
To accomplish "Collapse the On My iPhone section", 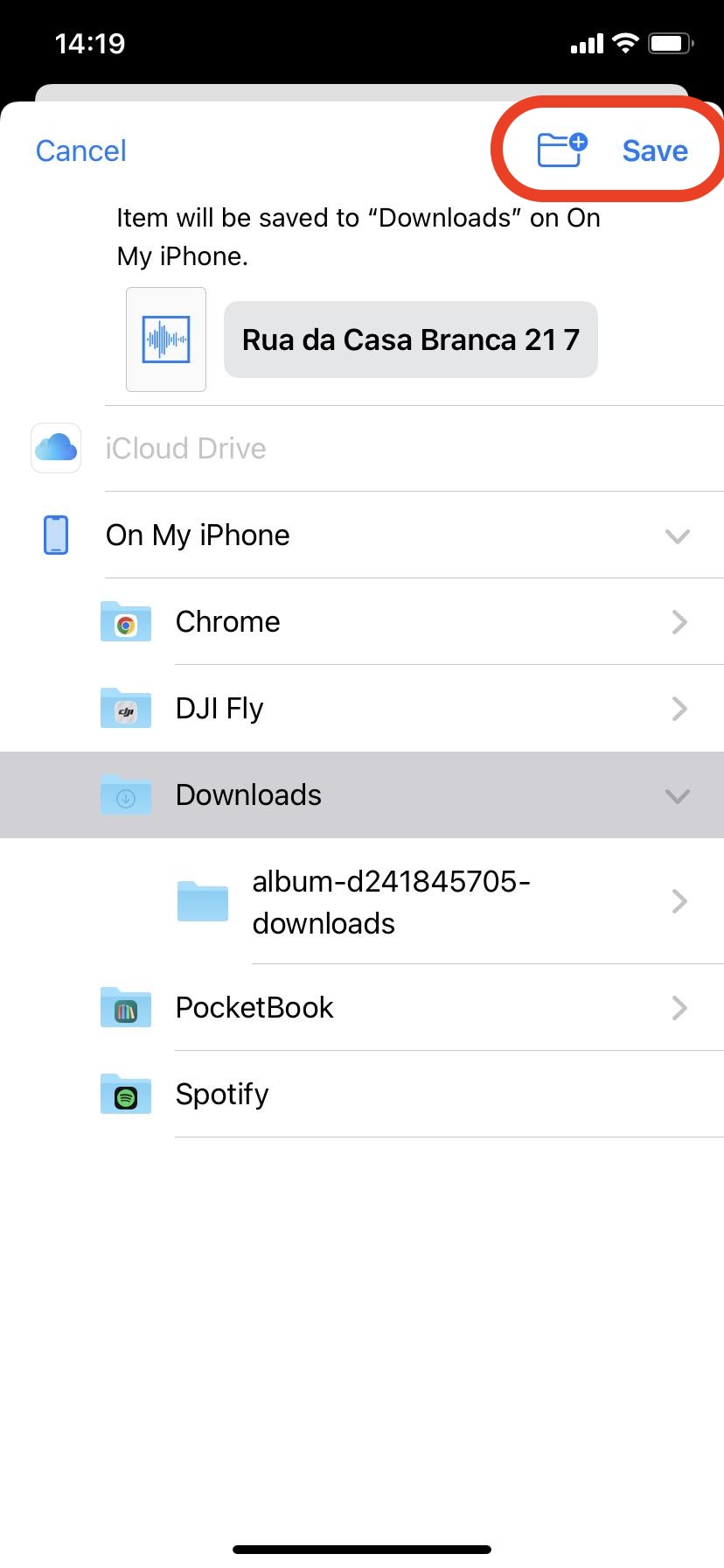I will tap(678, 536).
